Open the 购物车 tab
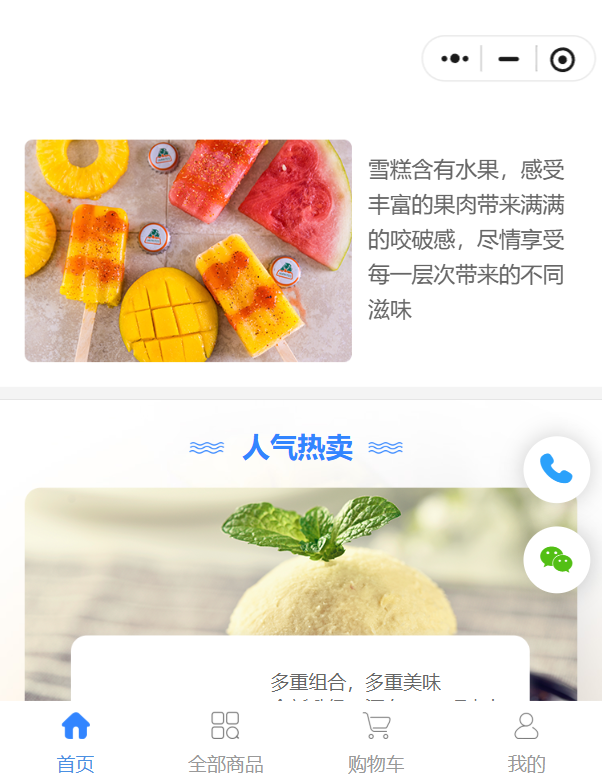Viewport: 602px width, 780px height. point(376,741)
